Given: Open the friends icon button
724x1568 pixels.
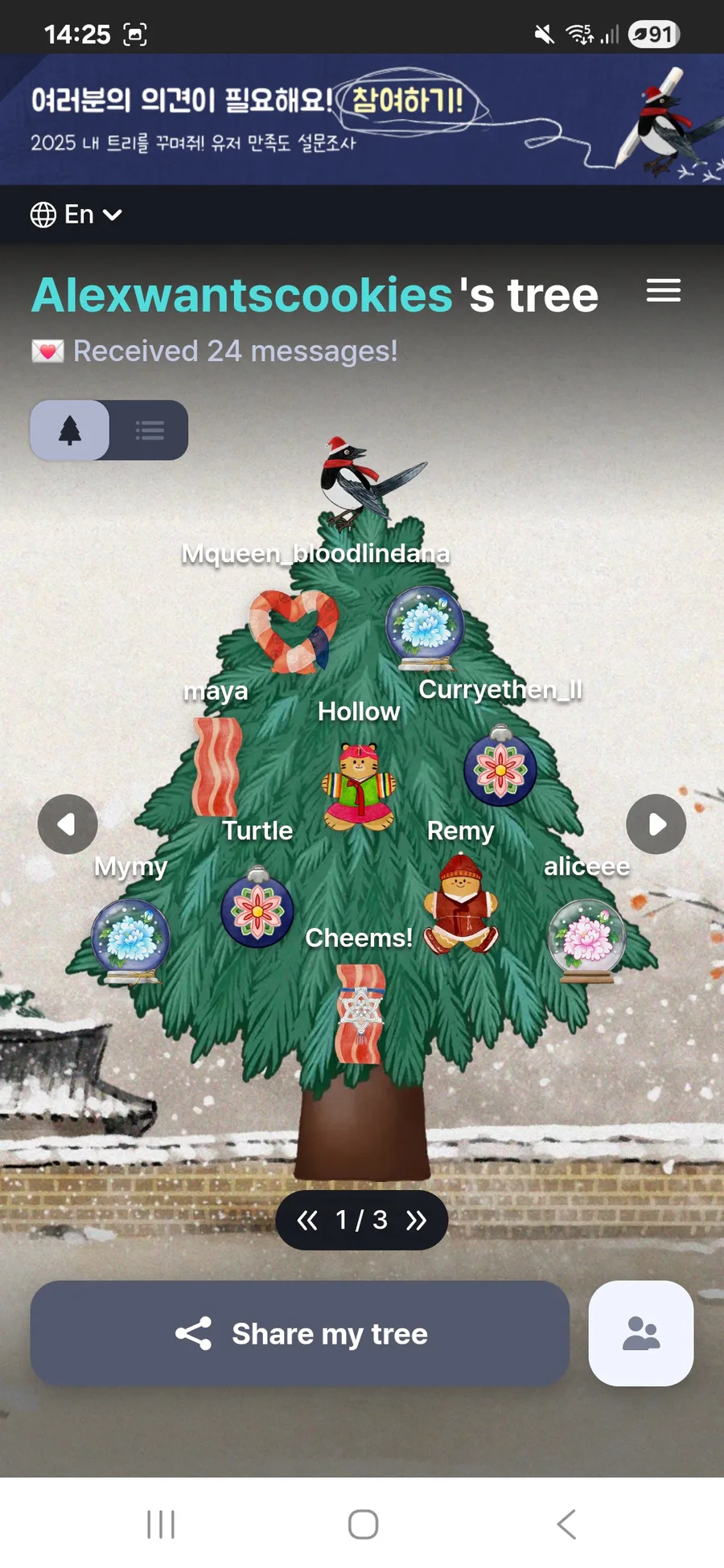Looking at the screenshot, I should point(641,1333).
